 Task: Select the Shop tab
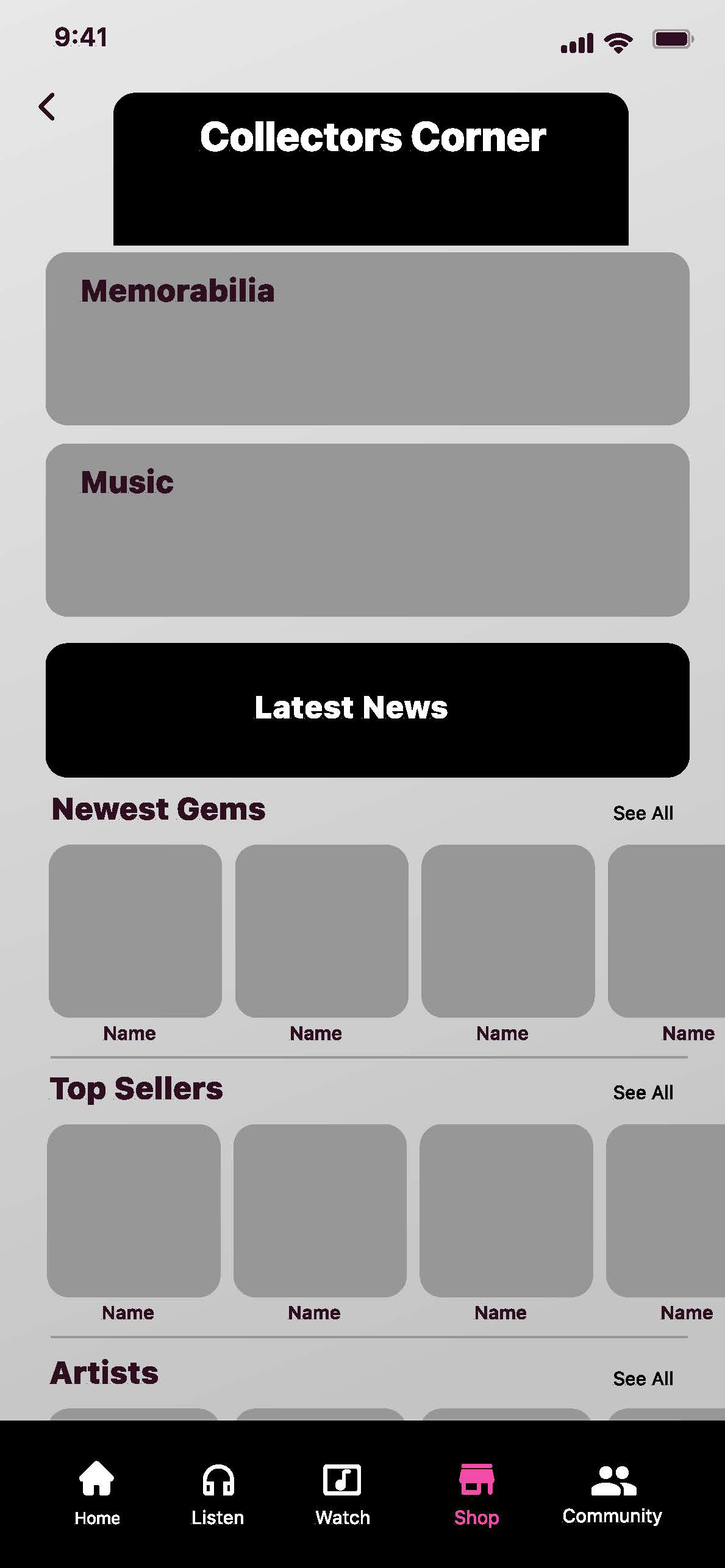point(476,1493)
